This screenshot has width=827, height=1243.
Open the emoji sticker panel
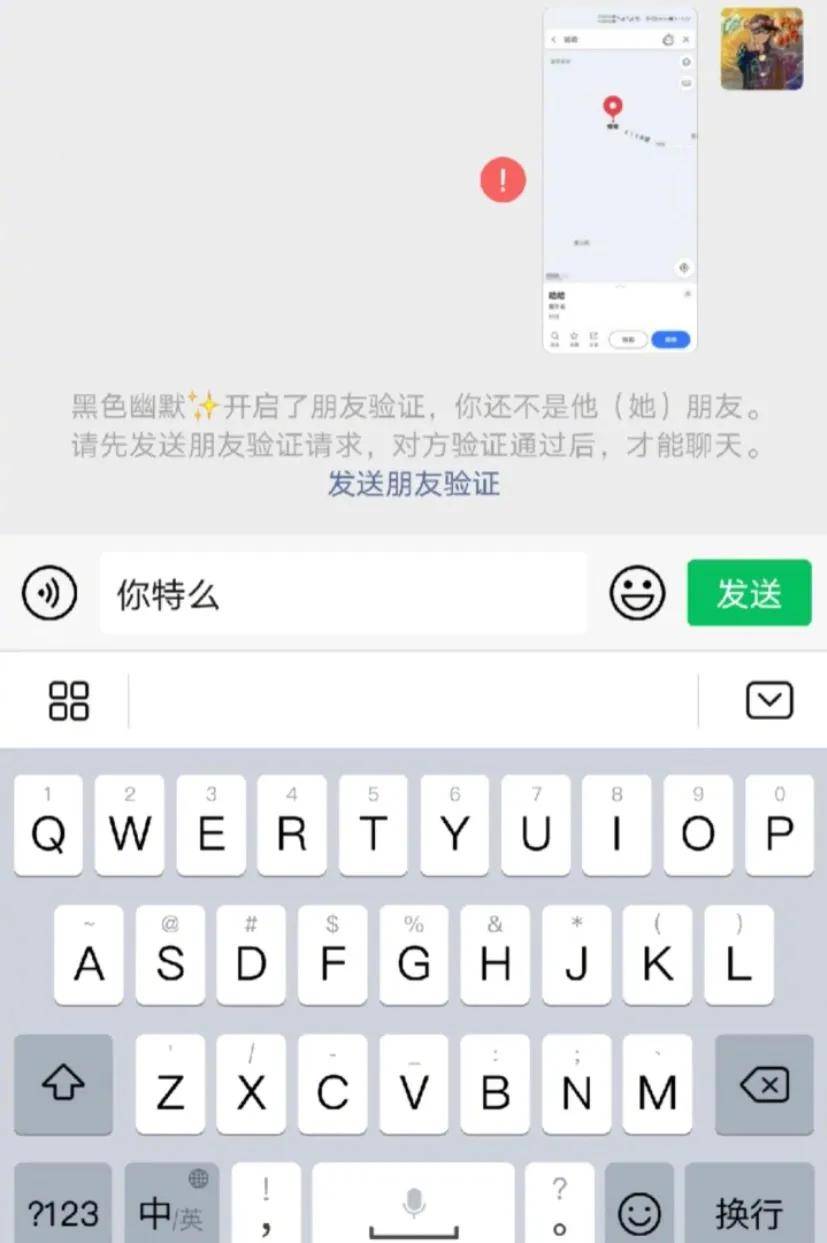click(x=637, y=594)
